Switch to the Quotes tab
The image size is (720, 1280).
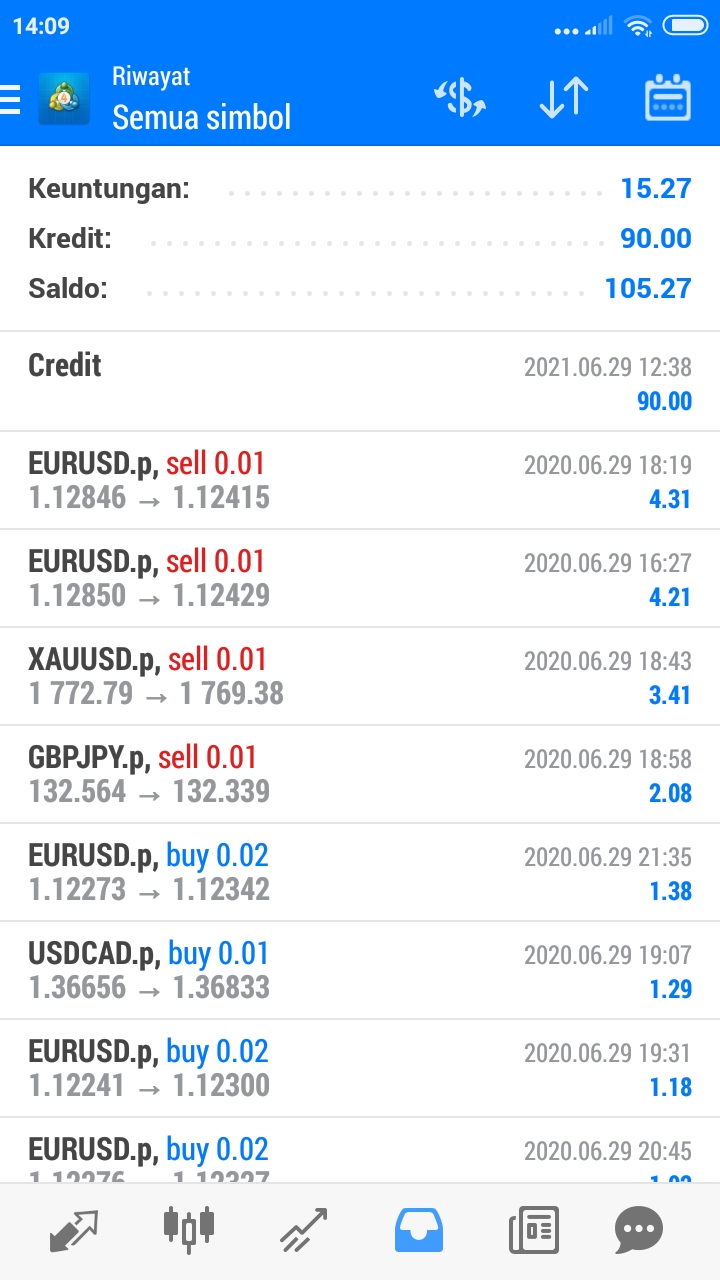point(74,1231)
